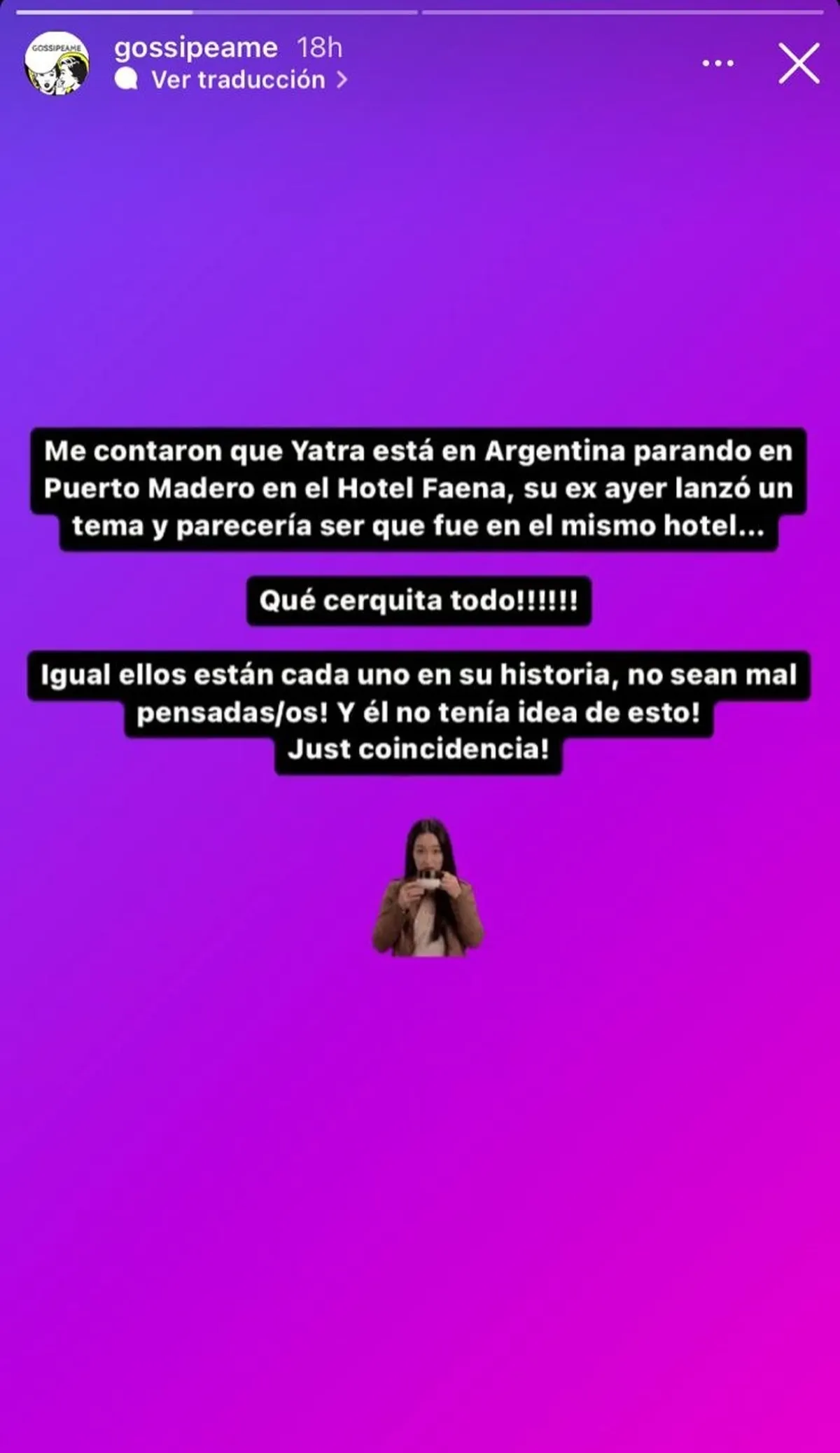Open the gossipeame username

click(x=195, y=48)
